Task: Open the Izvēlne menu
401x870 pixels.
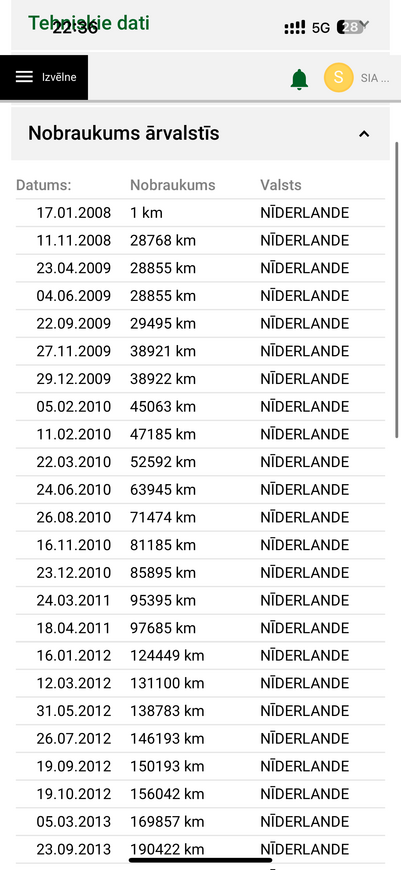Action: [44, 77]
